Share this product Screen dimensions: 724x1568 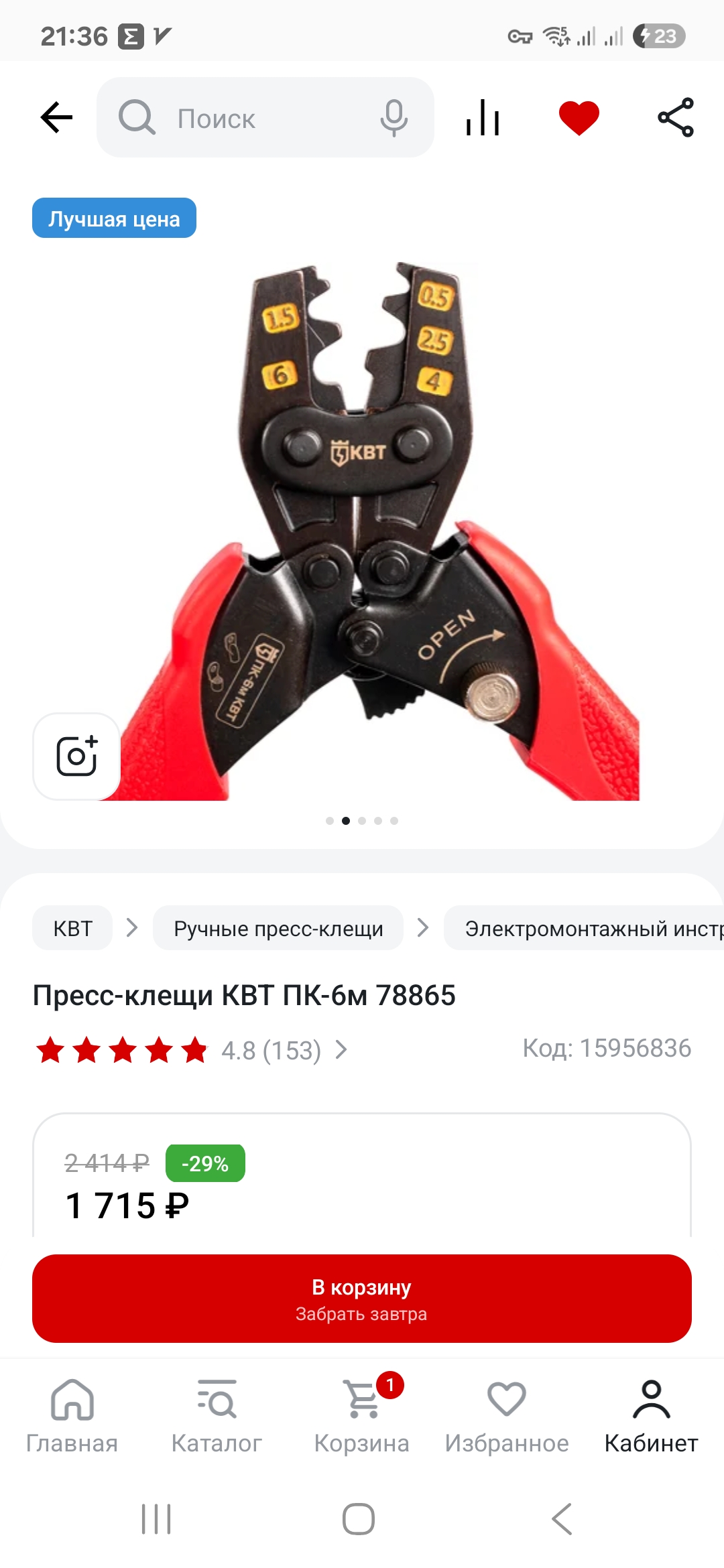pyautogui.click(x=676, y=118)
